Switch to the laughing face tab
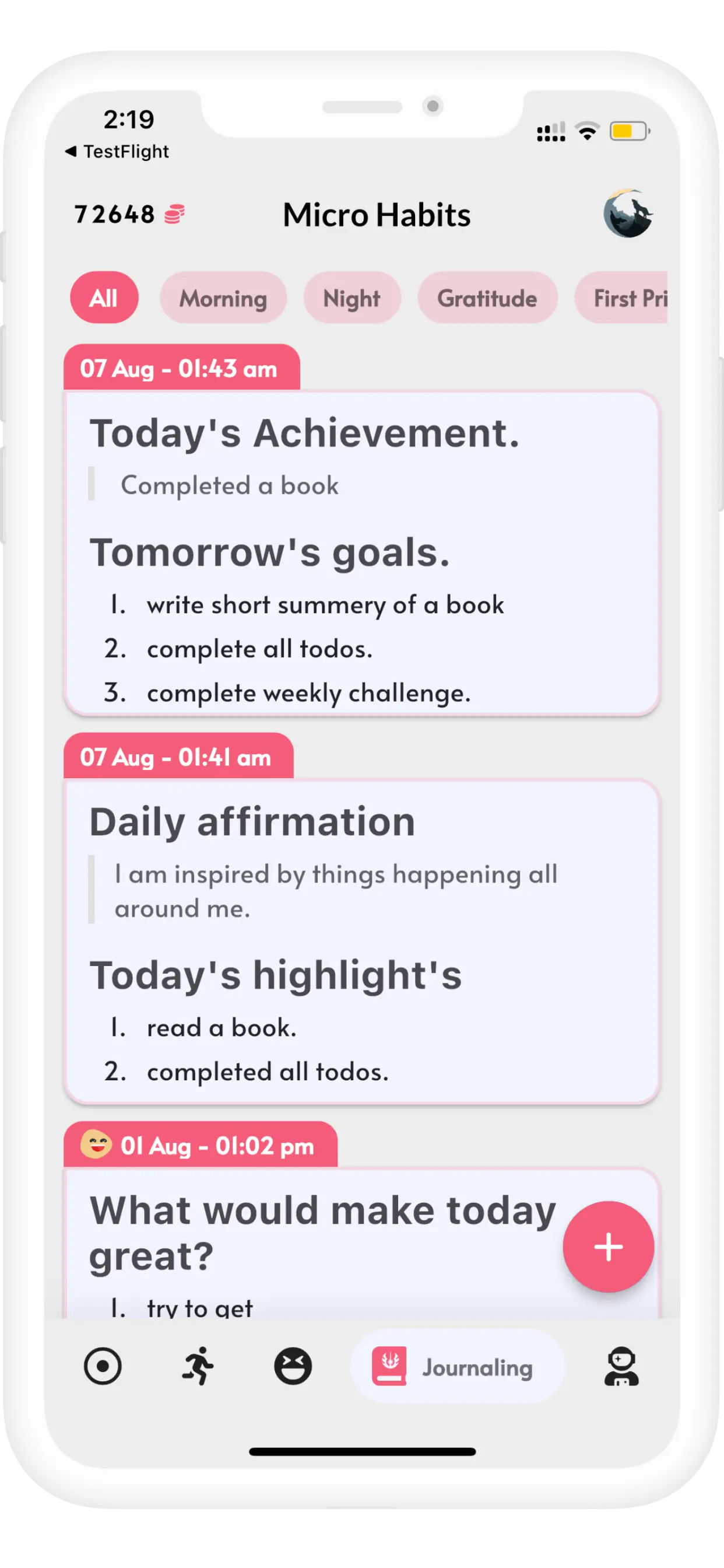724x1568 pixels. tap(293, 1367)
